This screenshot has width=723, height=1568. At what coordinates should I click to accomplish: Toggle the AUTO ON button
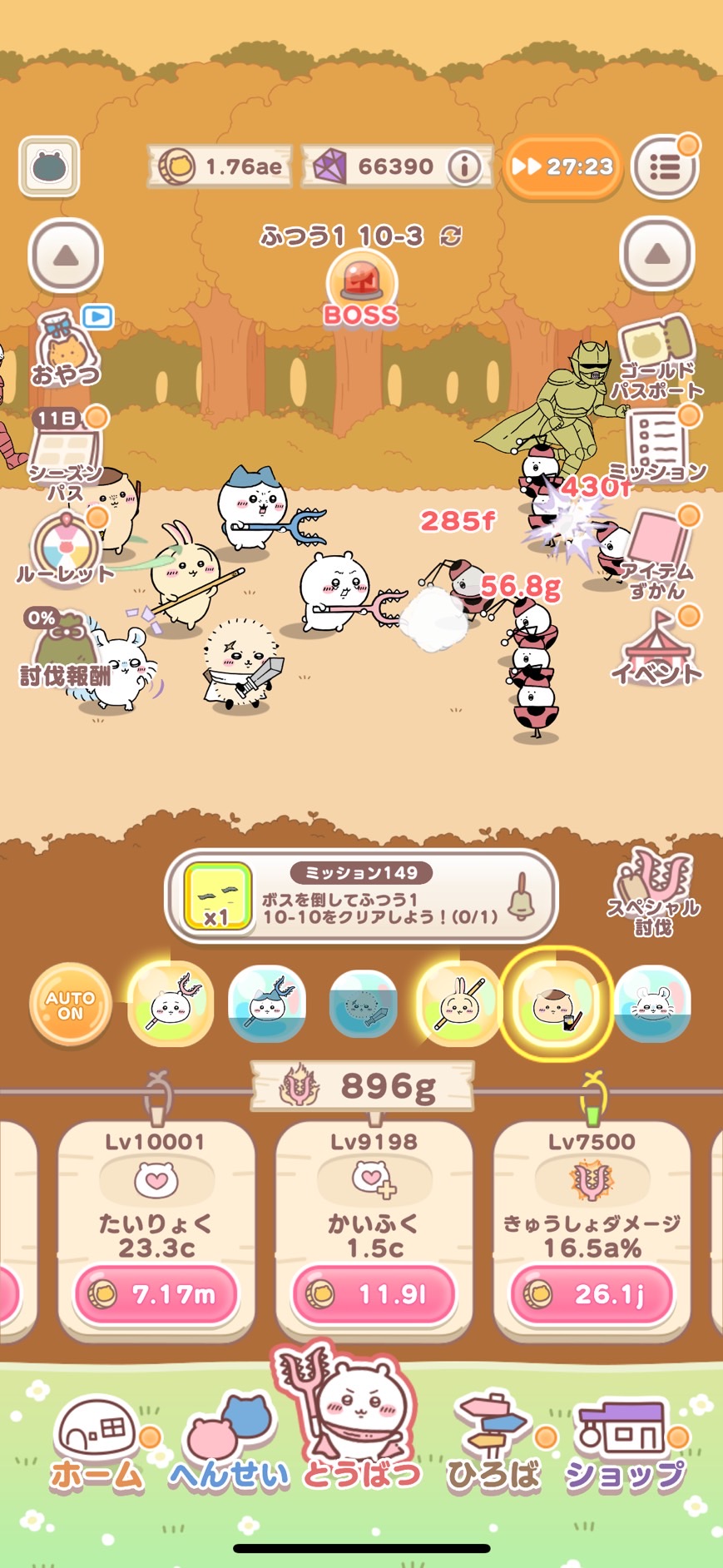coord(71,1005)
